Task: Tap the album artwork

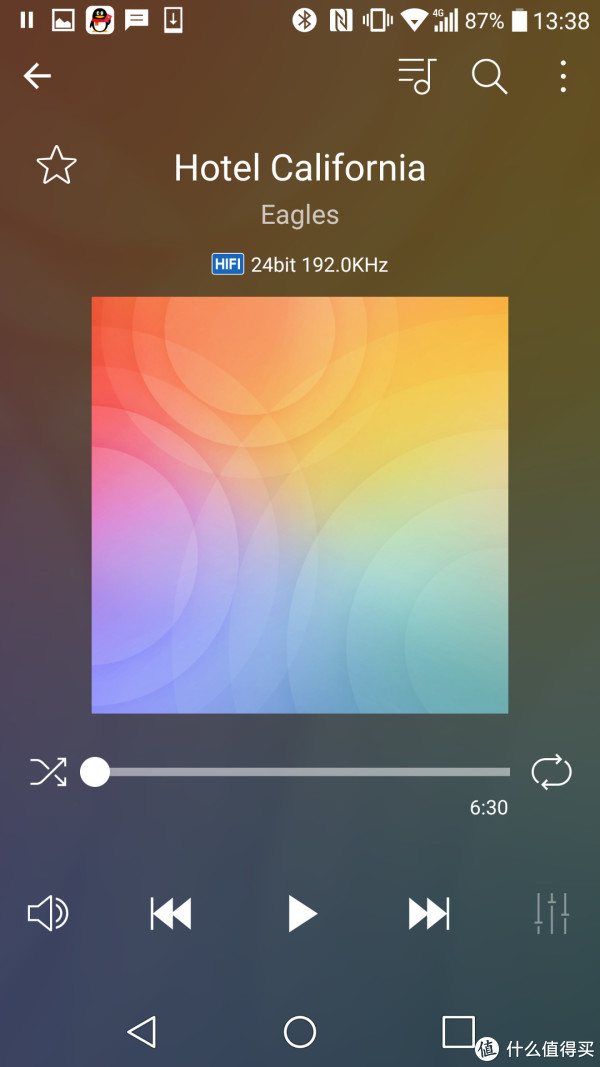Action: click(x=300, y=505)
